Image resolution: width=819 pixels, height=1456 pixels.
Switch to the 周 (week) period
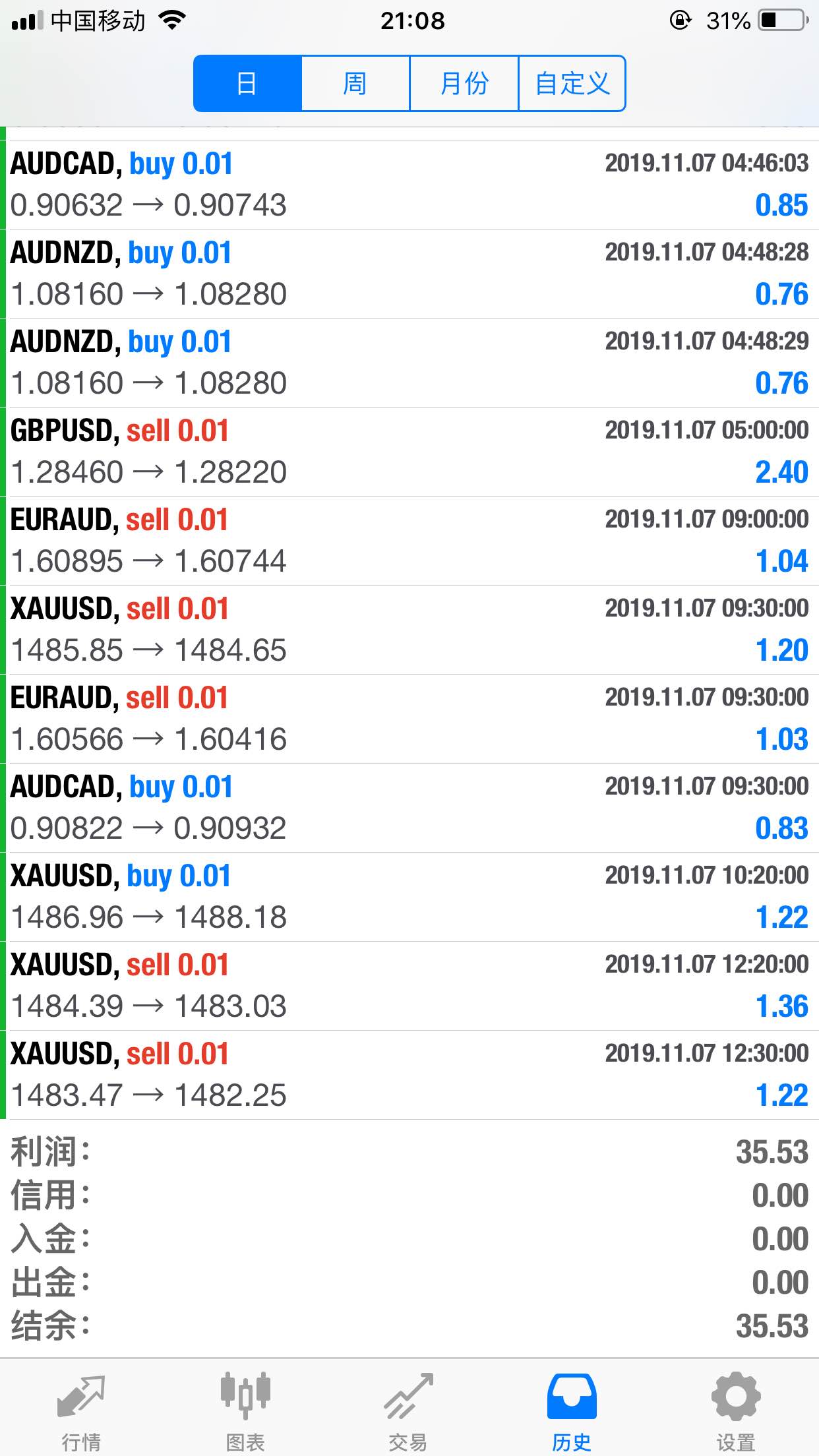tap(355, 84)
